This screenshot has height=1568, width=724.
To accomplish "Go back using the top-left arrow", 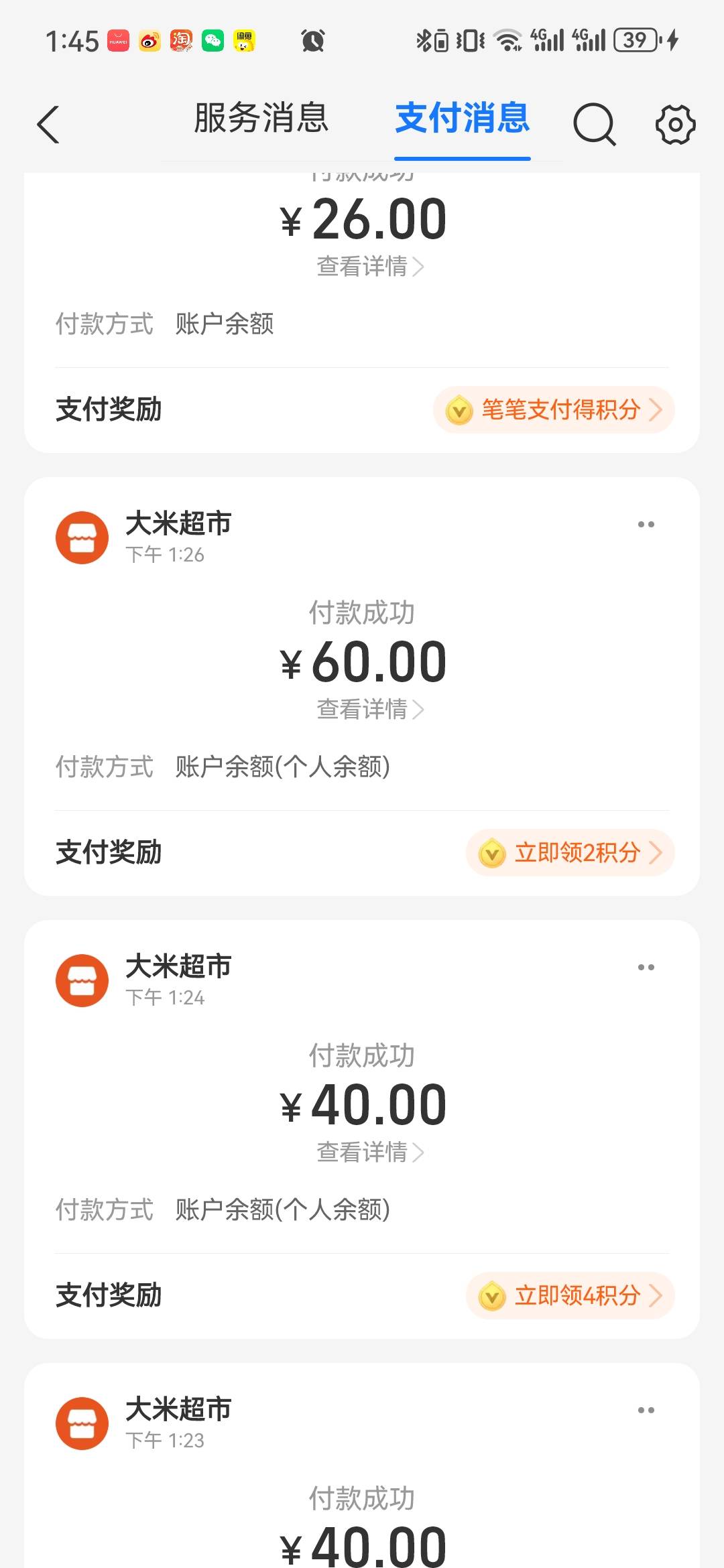I will pos(48,124).
